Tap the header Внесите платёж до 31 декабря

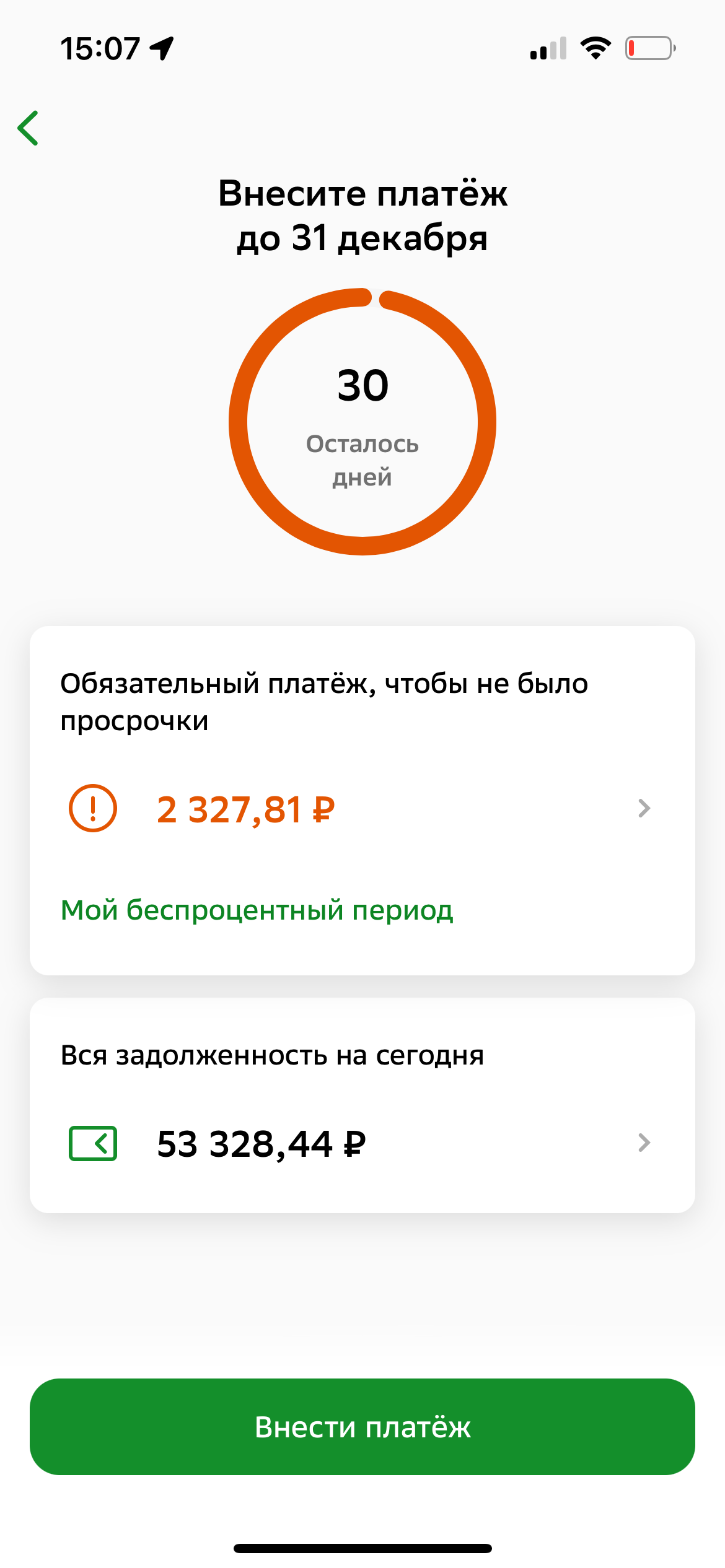362,214
